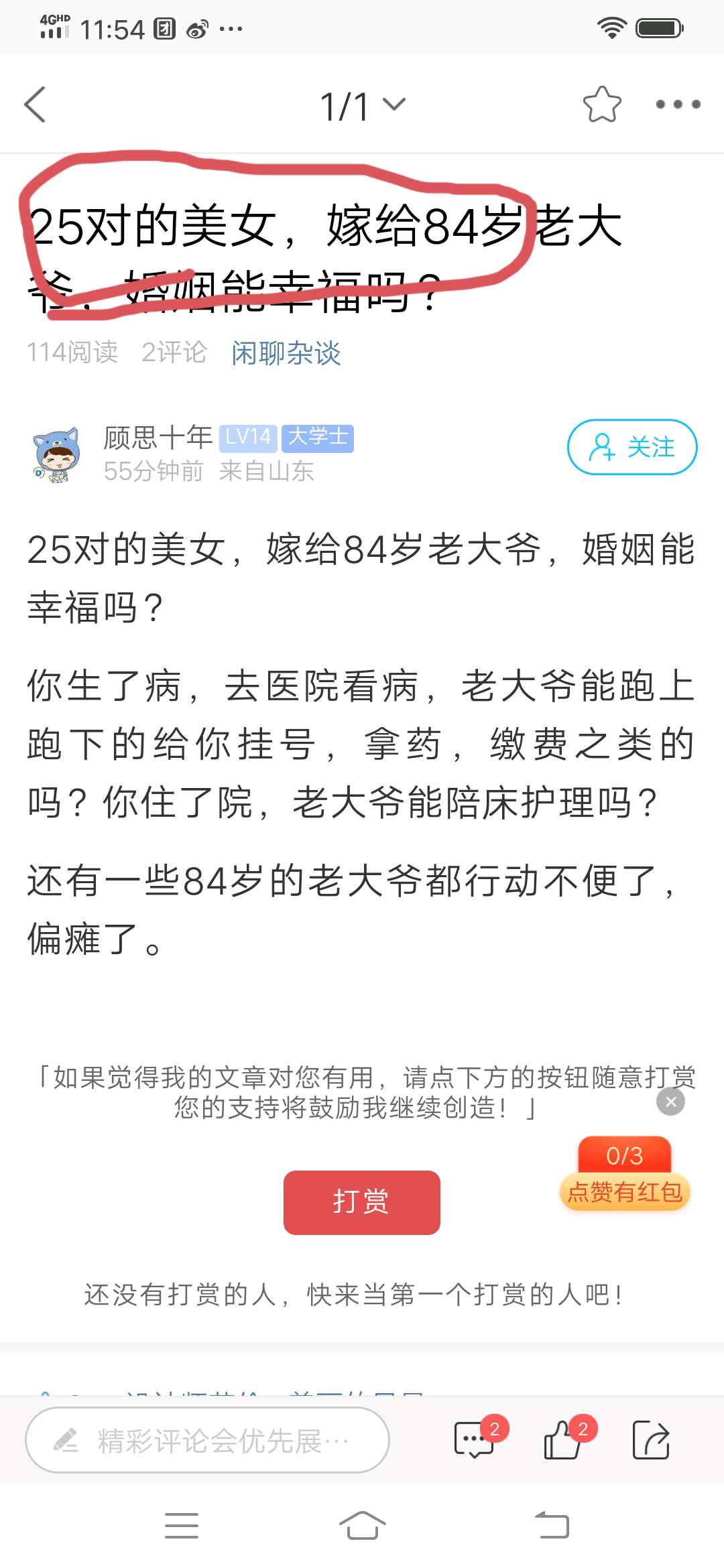Open the three-dot overflow menu
This screenshot has width=724, height=1568.
coord(677,105)
